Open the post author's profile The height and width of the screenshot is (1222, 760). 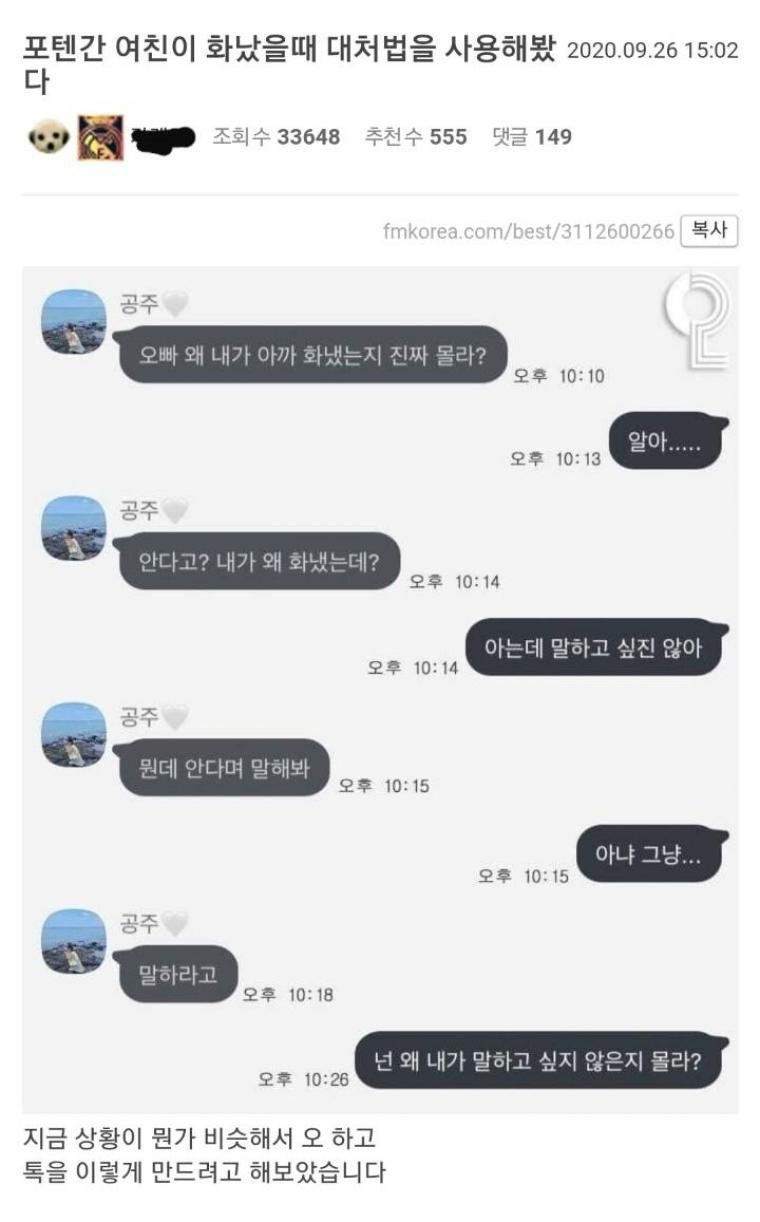coord(162,137)
